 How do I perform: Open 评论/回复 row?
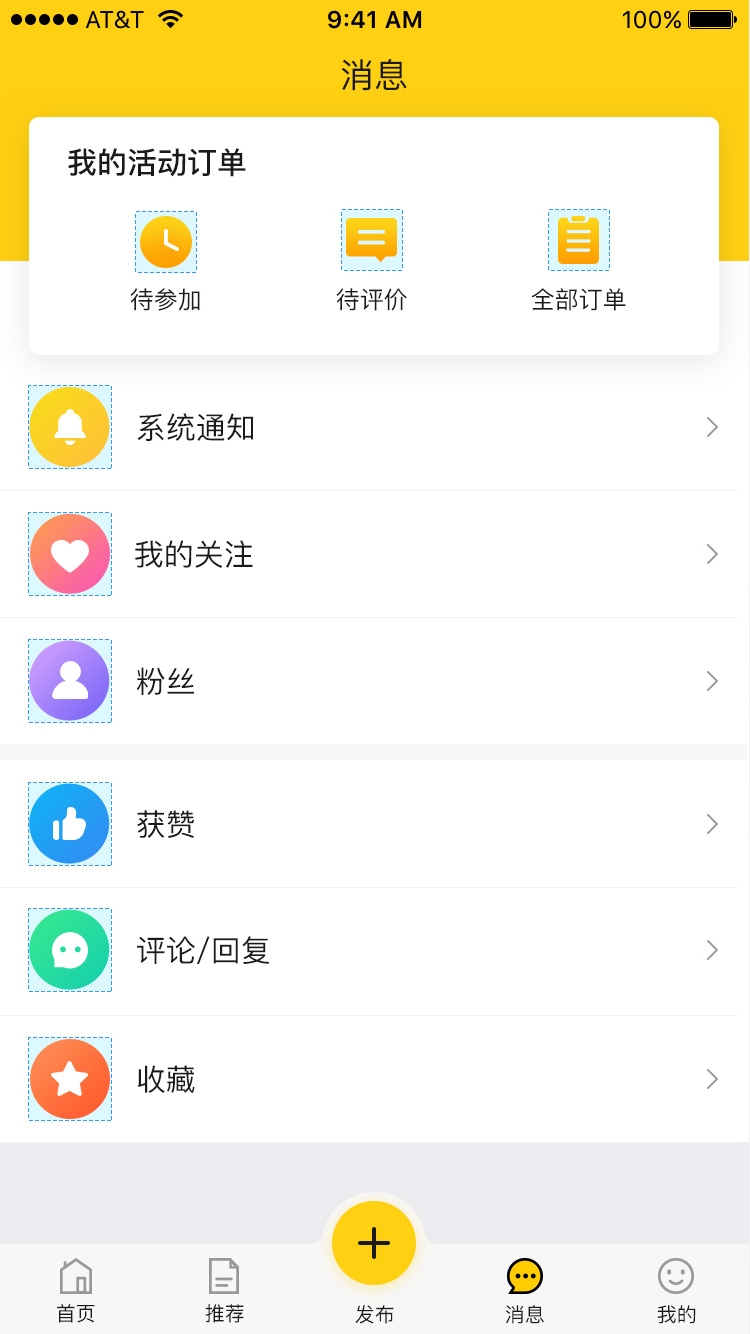tap(374, 950)
